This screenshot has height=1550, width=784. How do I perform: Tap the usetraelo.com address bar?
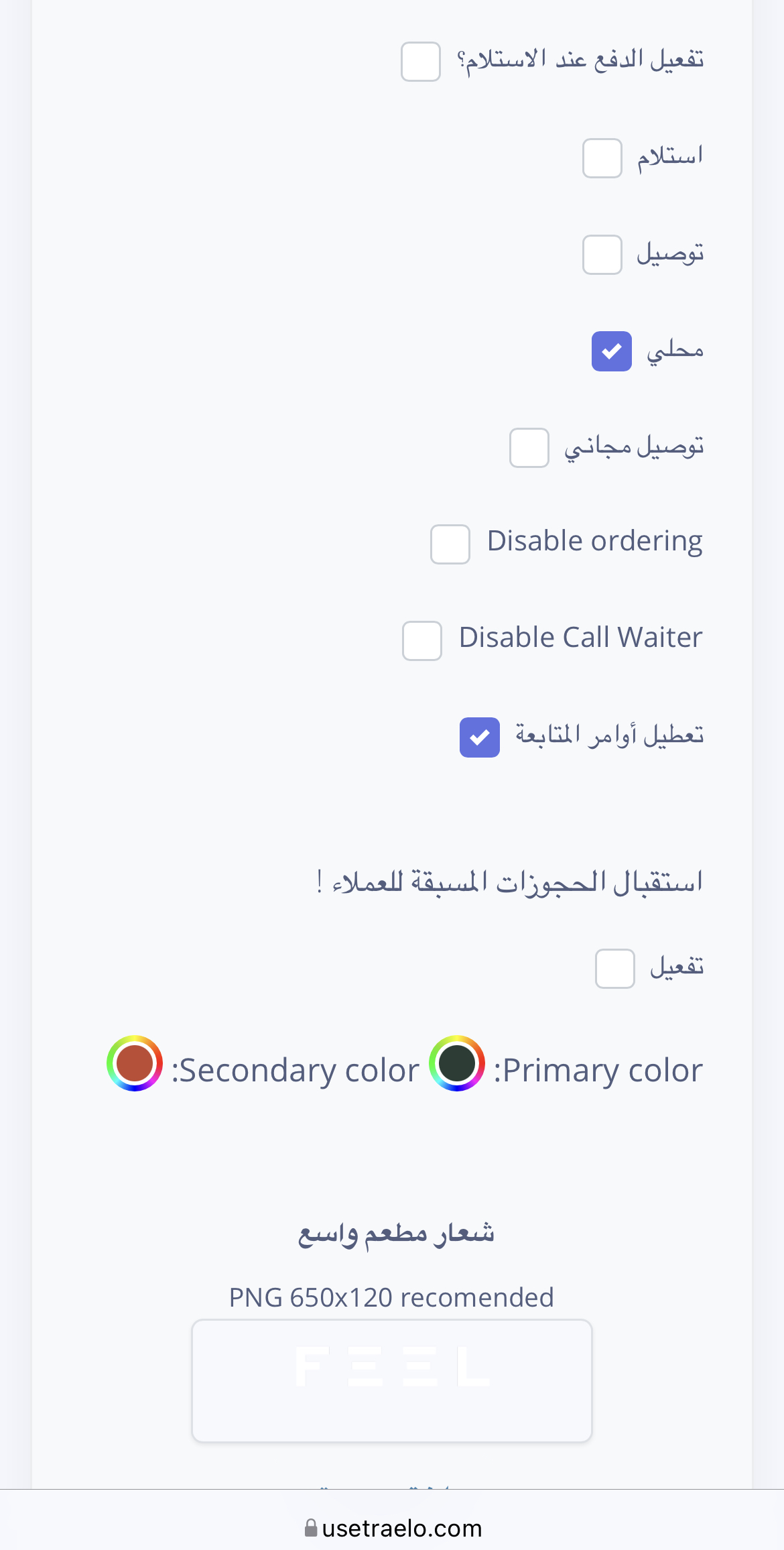393,1528
